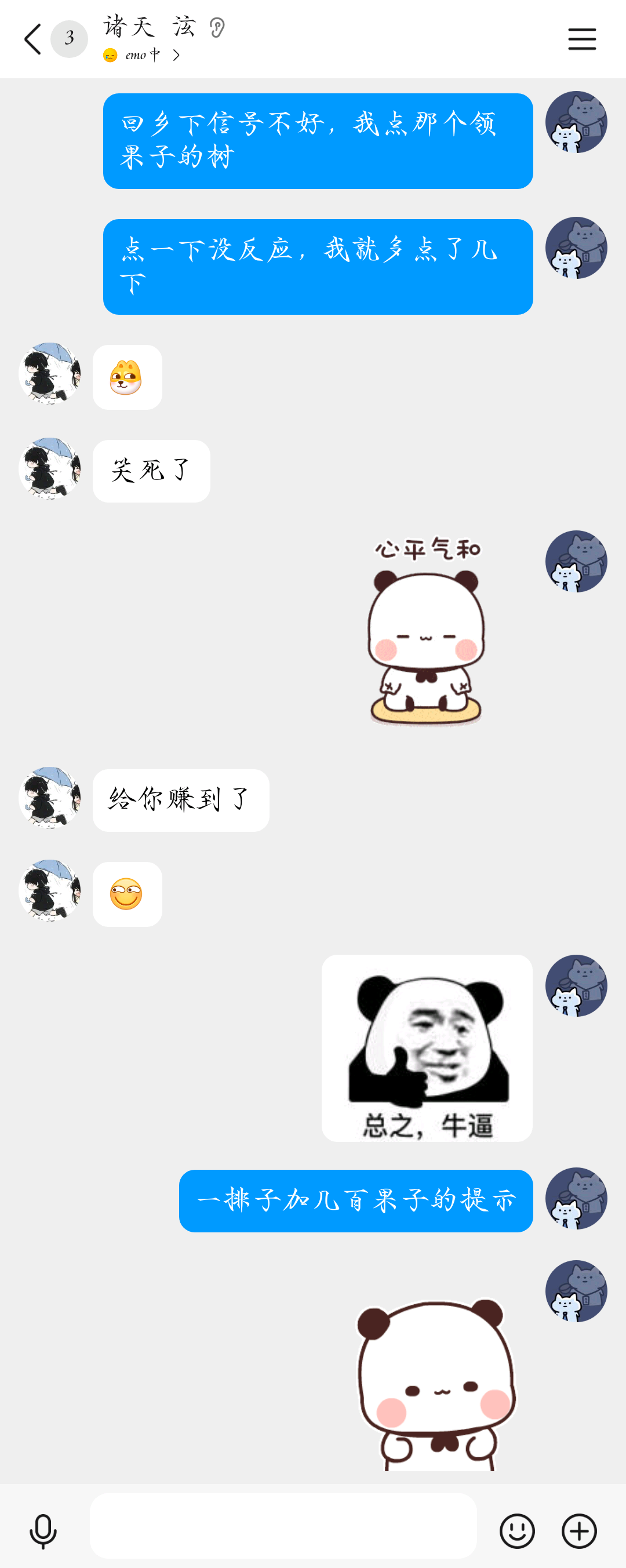Open the chat settings hamburger menu

(x=581, y=39)
